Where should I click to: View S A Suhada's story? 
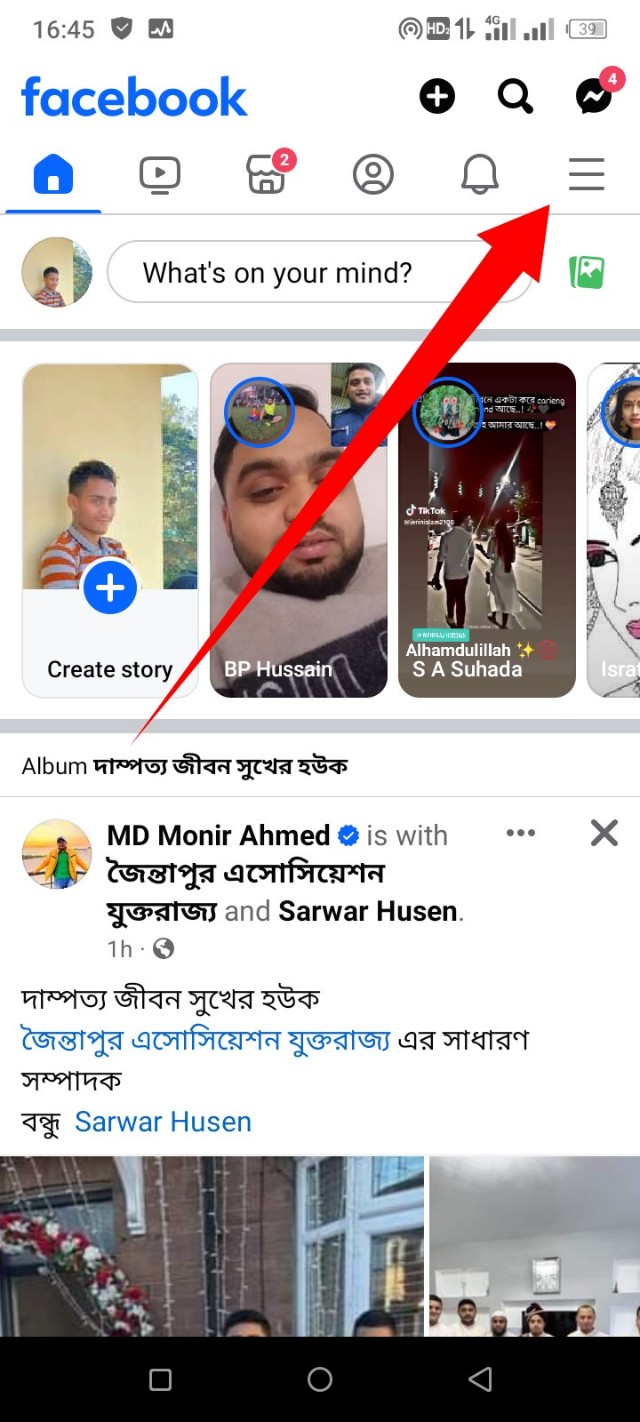click(x=487, y=530)
